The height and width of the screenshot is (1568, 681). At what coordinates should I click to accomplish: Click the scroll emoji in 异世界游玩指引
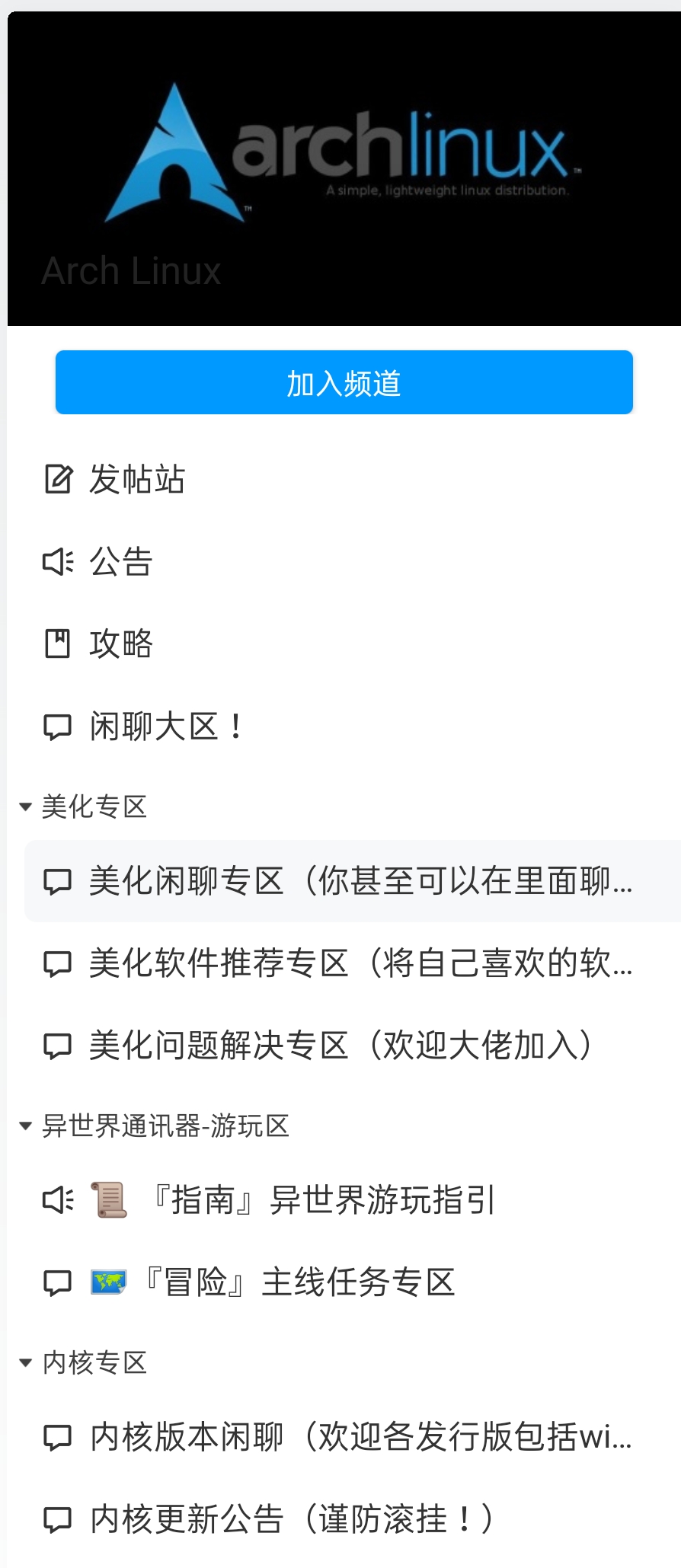[x=109, y=1200]
